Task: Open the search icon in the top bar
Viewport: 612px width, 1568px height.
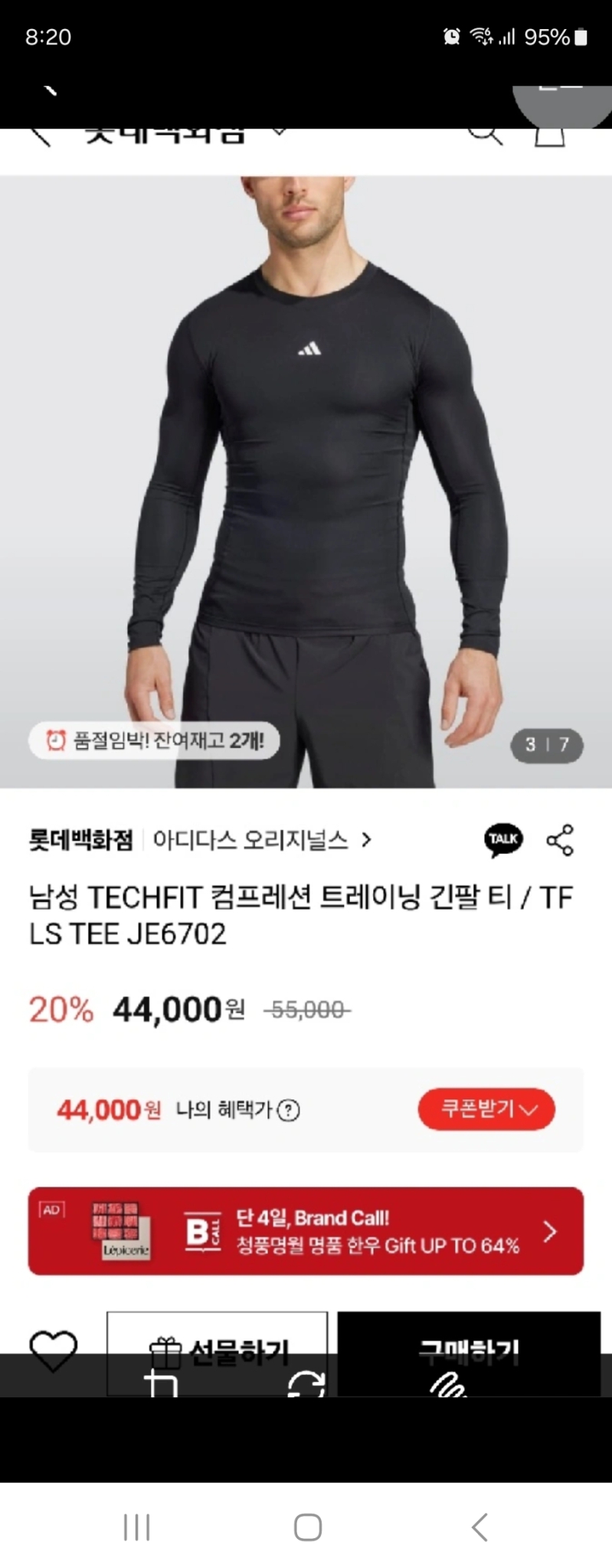Action: tap(483, 134)
